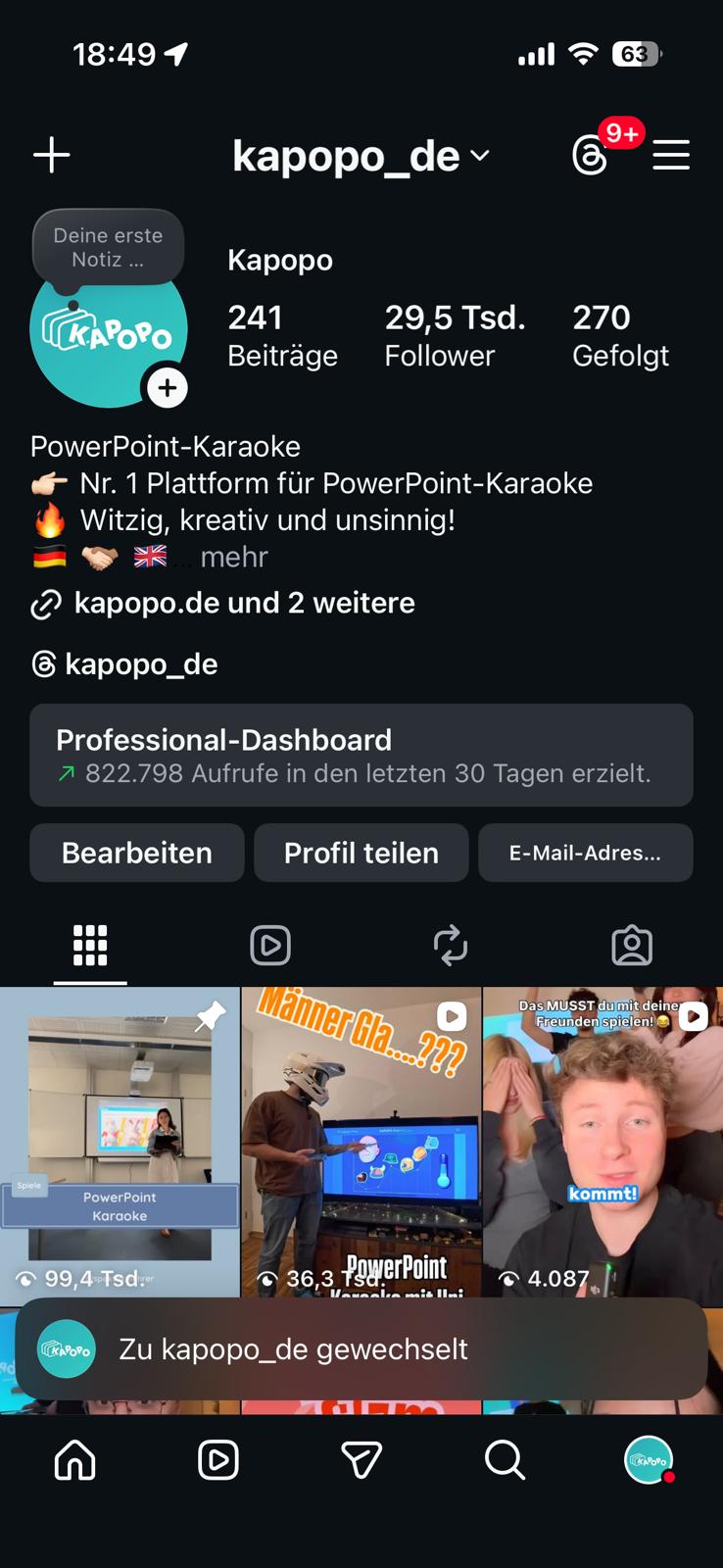Select the Reels tab icon on the profile
The width and height of the screenshot is (723, 1568).
tap(270, 945)
